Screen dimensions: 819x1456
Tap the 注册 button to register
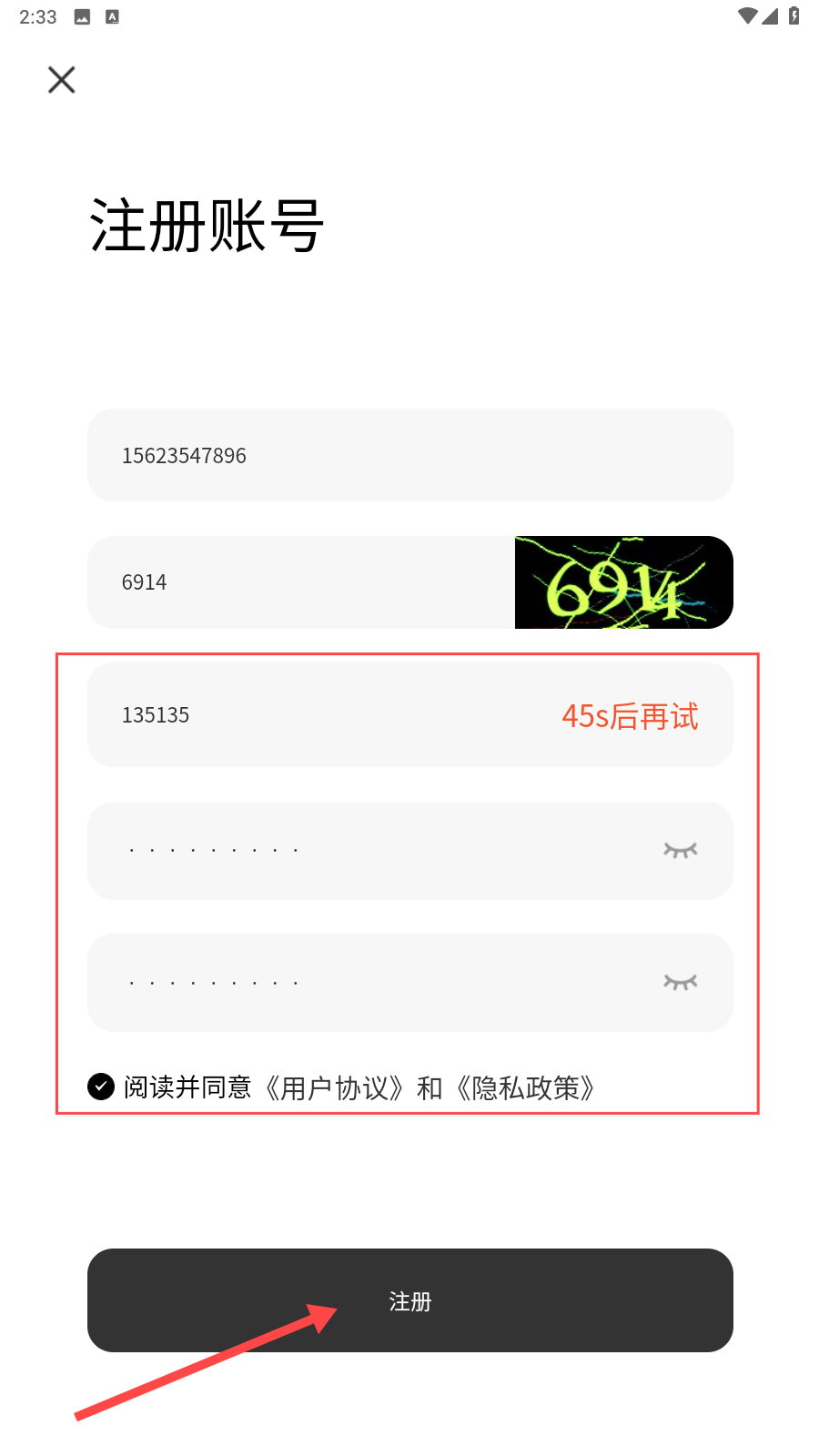(x=410, y=1300)
